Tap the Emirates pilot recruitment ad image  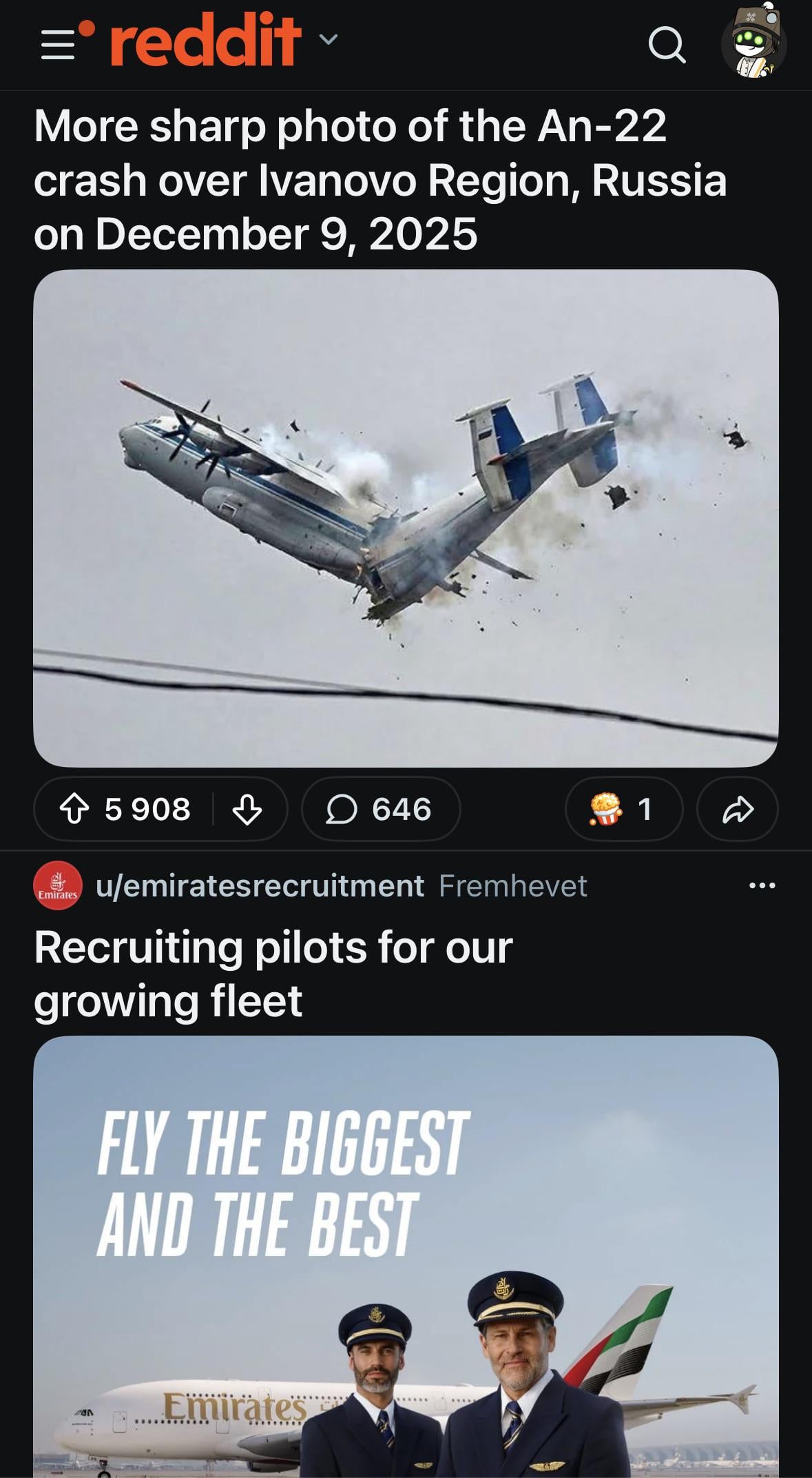coord(406,1254)
